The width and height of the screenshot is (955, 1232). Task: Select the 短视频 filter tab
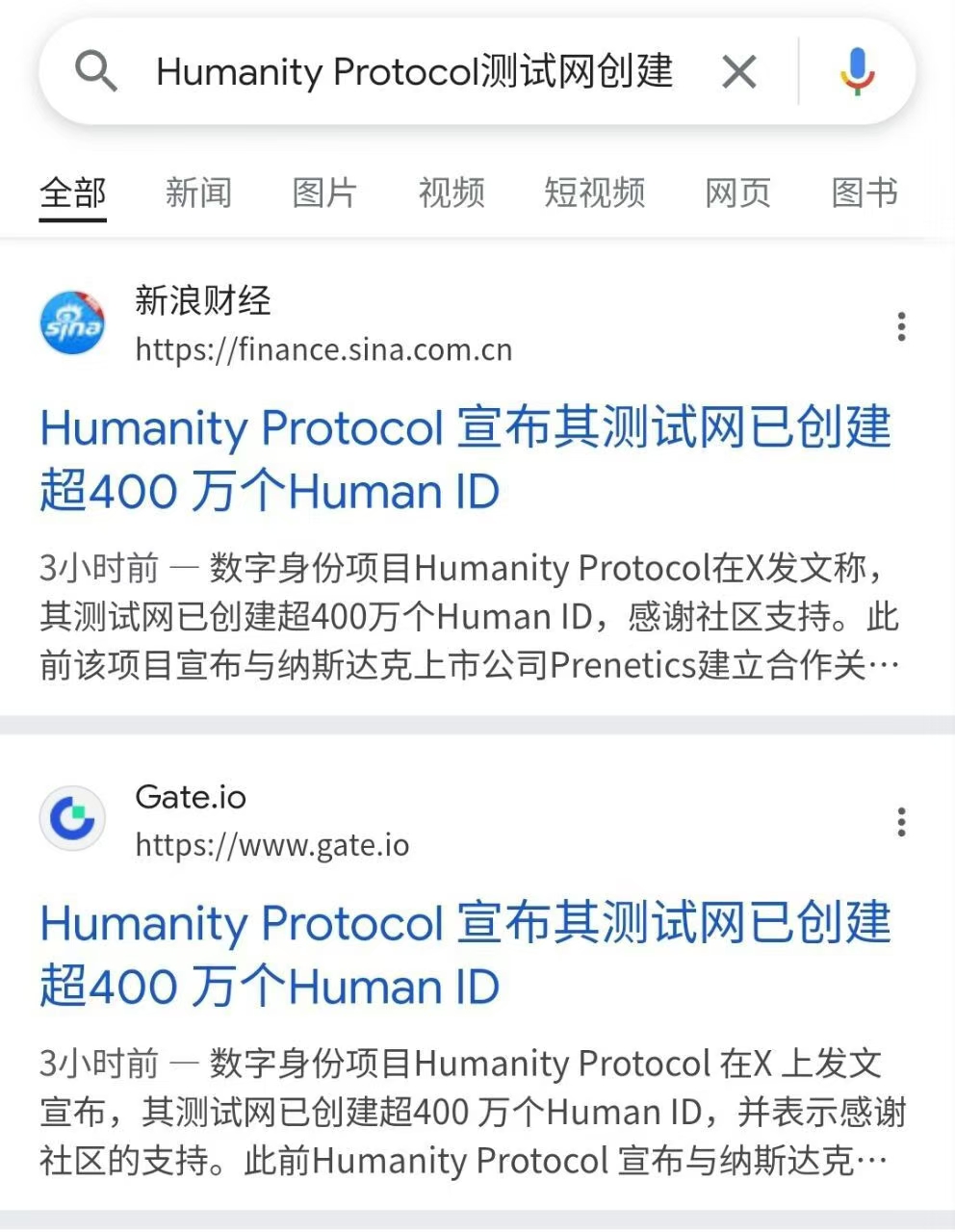594,192
